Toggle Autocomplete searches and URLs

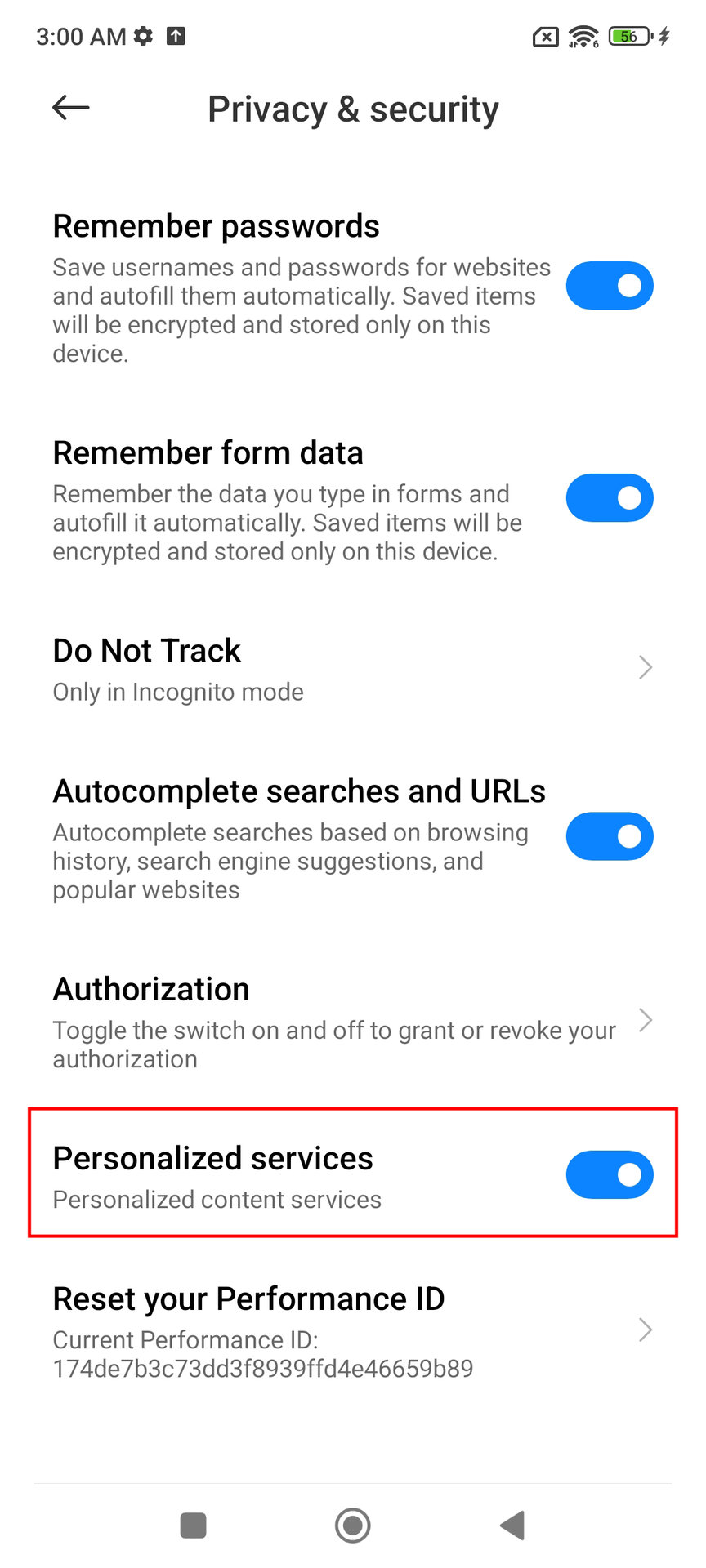pyautogui.click(x=610, y=836)
